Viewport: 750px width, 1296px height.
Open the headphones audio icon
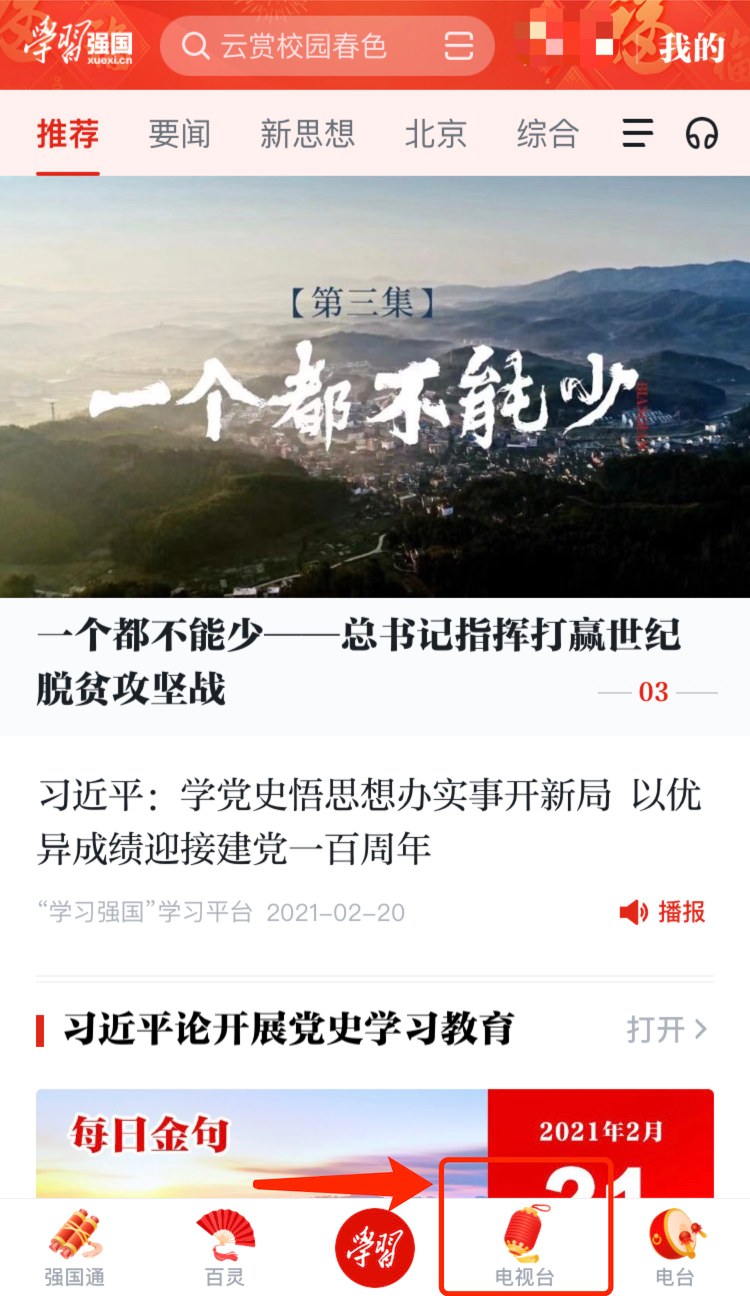pyautogui.click(x=702, y=133)
